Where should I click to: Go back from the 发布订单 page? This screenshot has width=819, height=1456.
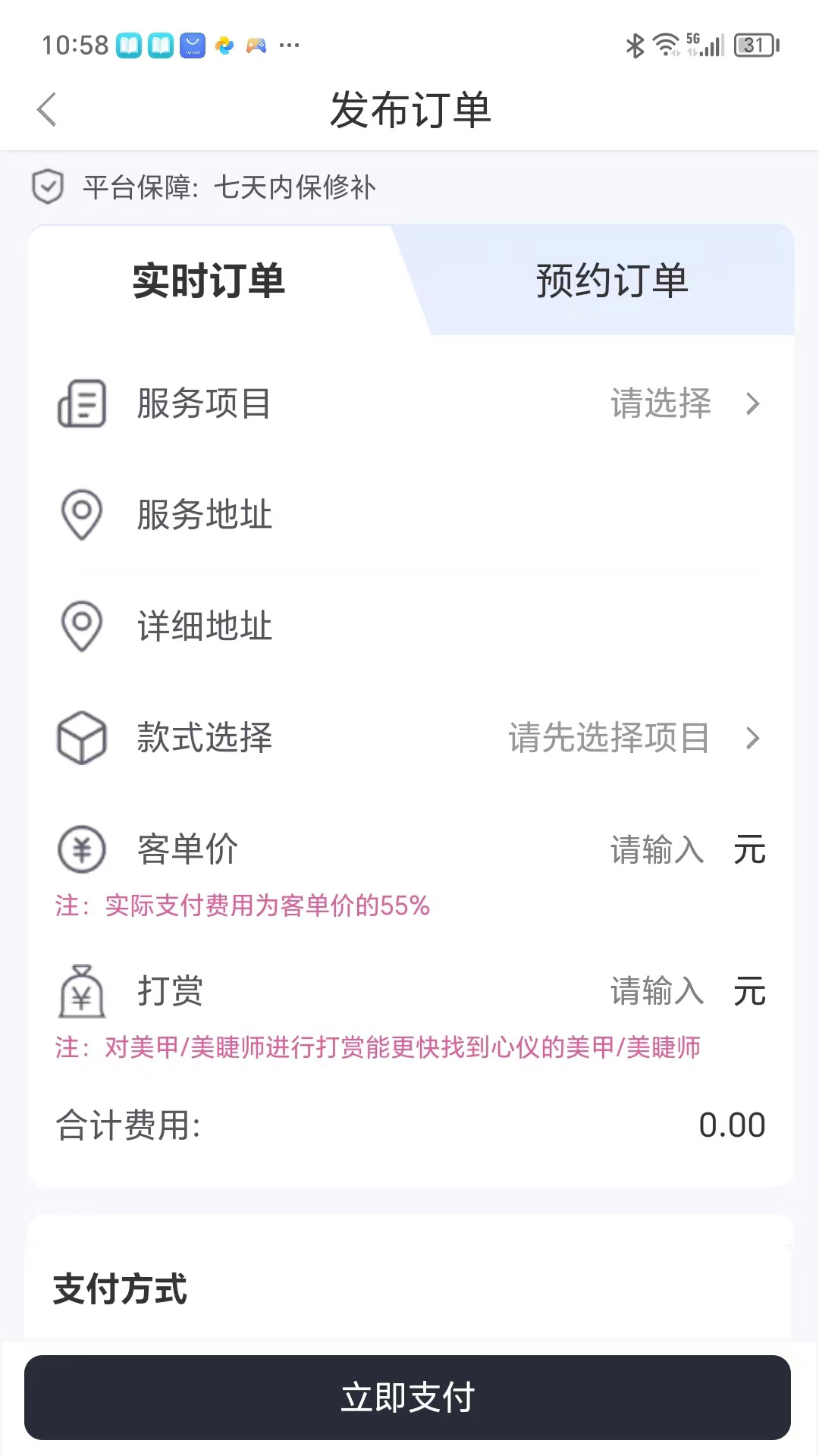(x=47, y=110)
